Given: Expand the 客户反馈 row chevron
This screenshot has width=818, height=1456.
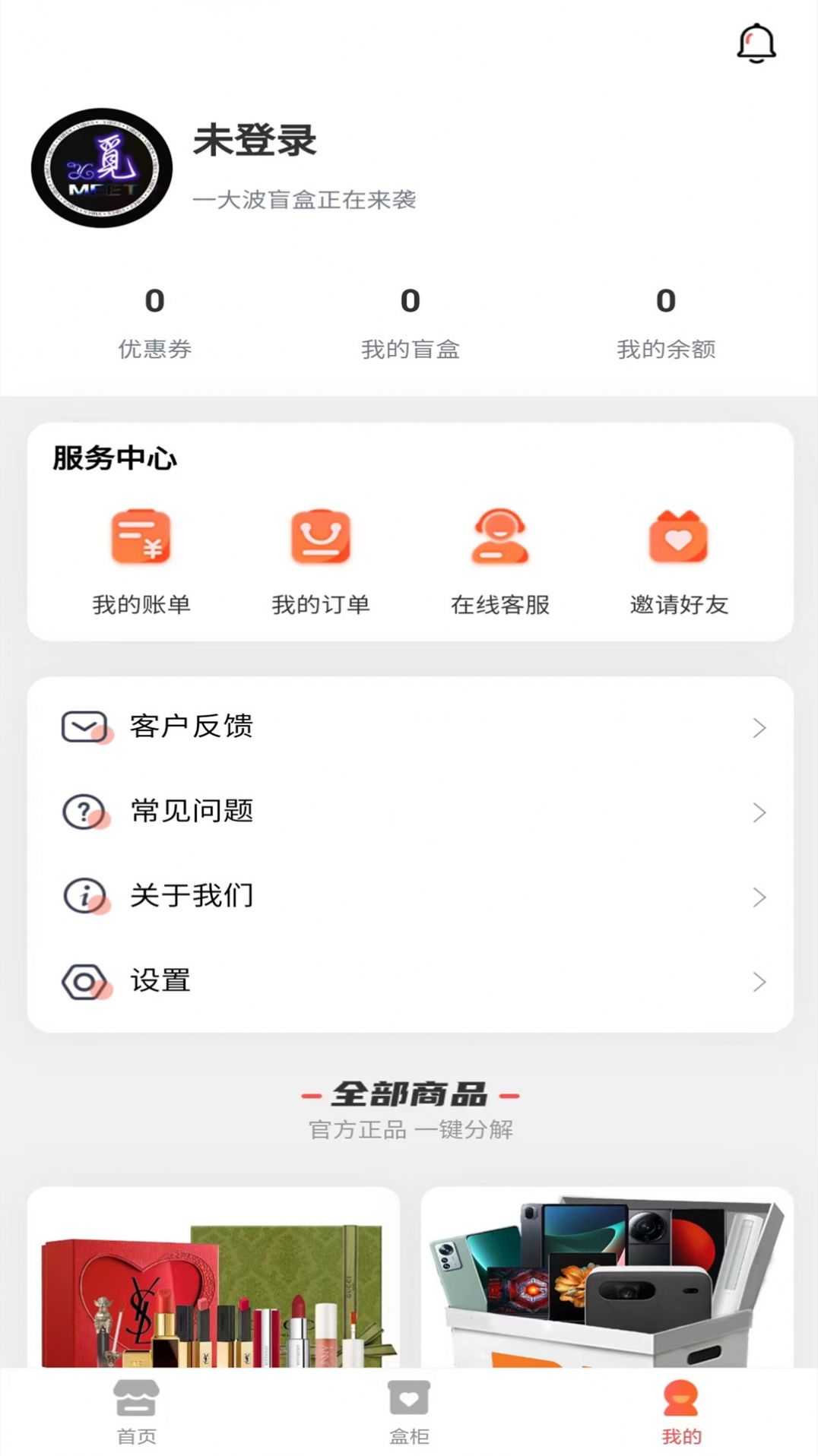Looking at the screenshot, I should (758, 727).
